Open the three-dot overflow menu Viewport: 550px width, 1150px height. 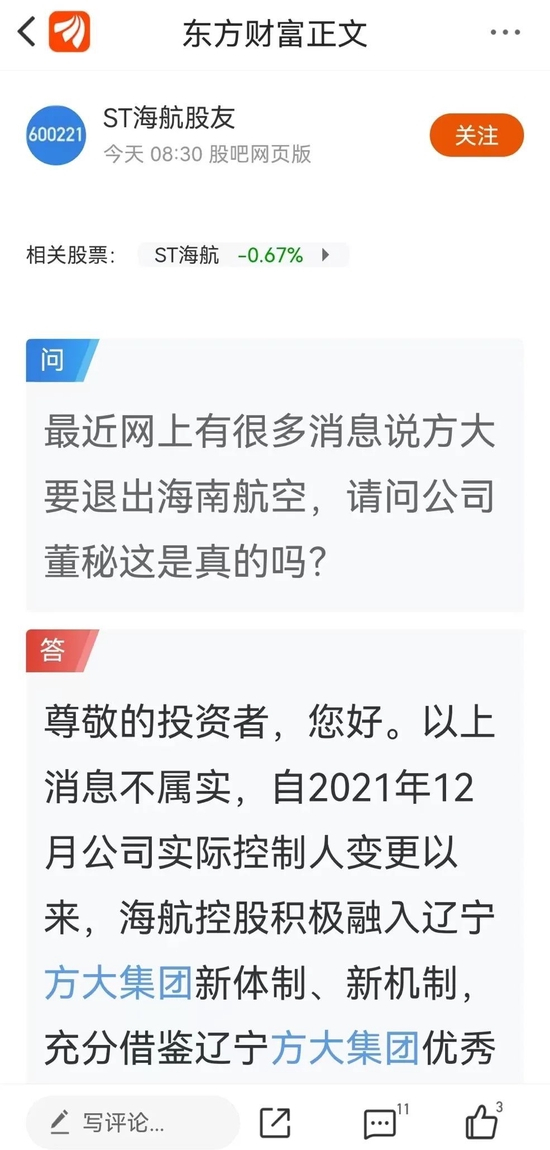click(505, 33)
